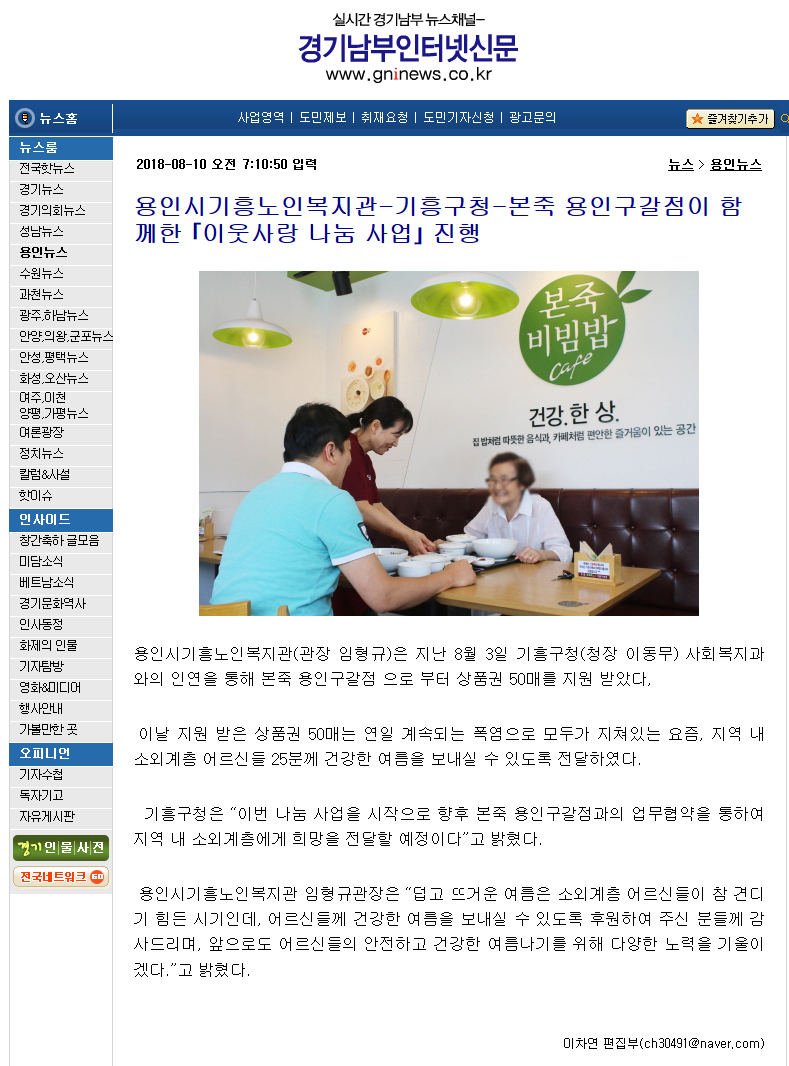The height and width of the screenshot is (1066, 789).
Task: Open 도민제보 in the top menu
Action: 323,117
